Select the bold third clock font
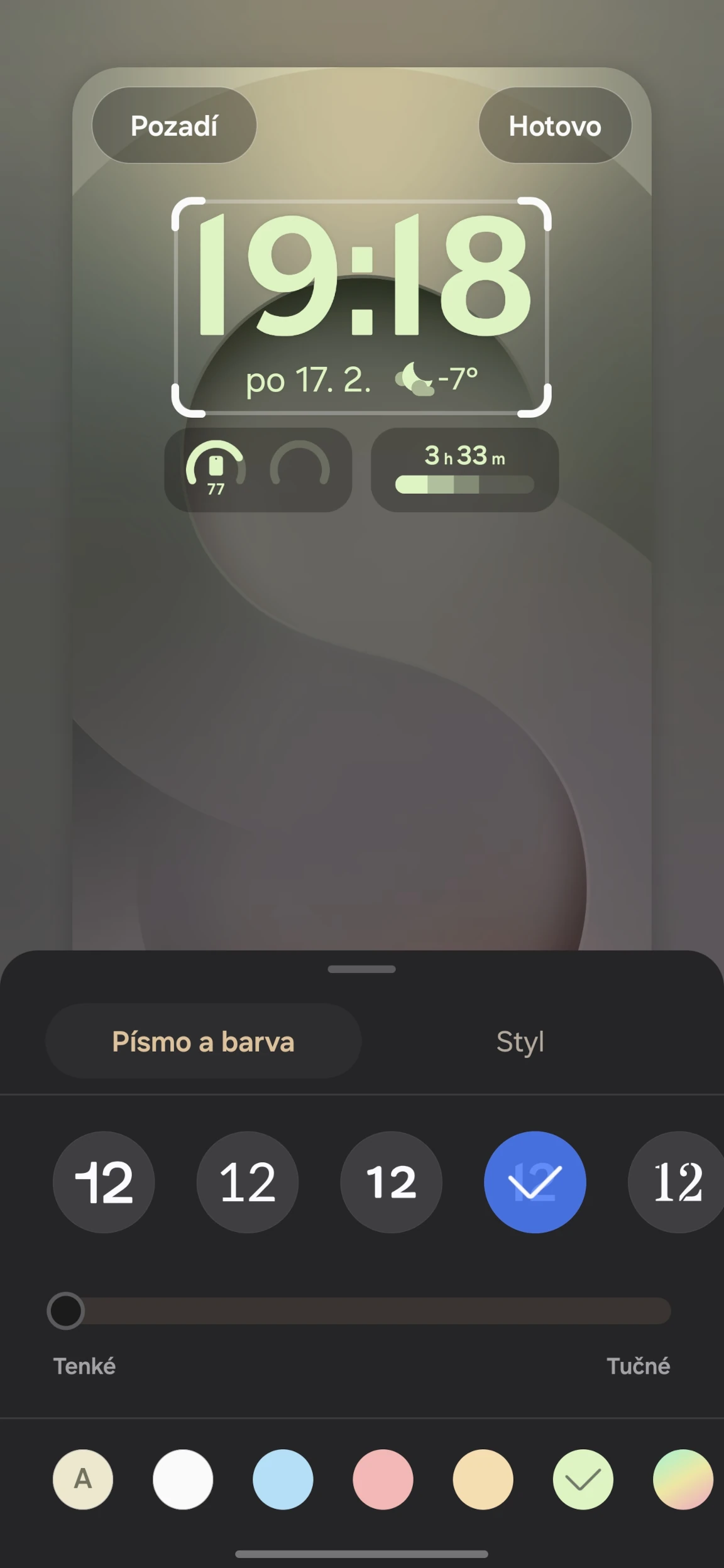 (x=391, y=1182)
